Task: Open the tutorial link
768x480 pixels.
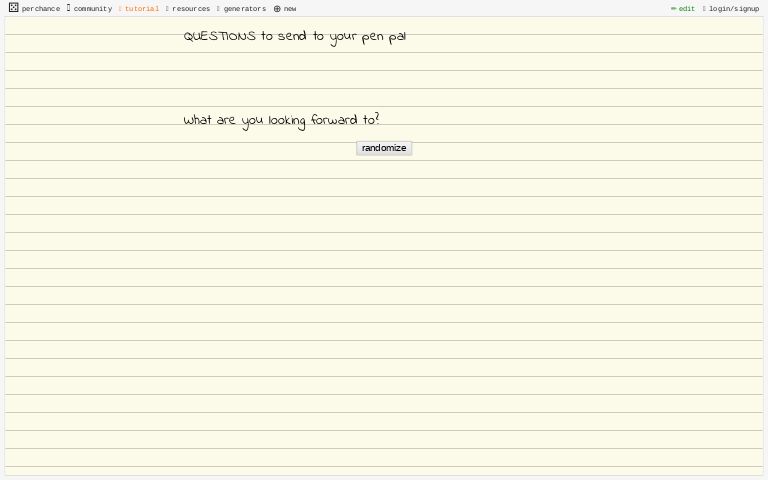Action: [140, 9]
